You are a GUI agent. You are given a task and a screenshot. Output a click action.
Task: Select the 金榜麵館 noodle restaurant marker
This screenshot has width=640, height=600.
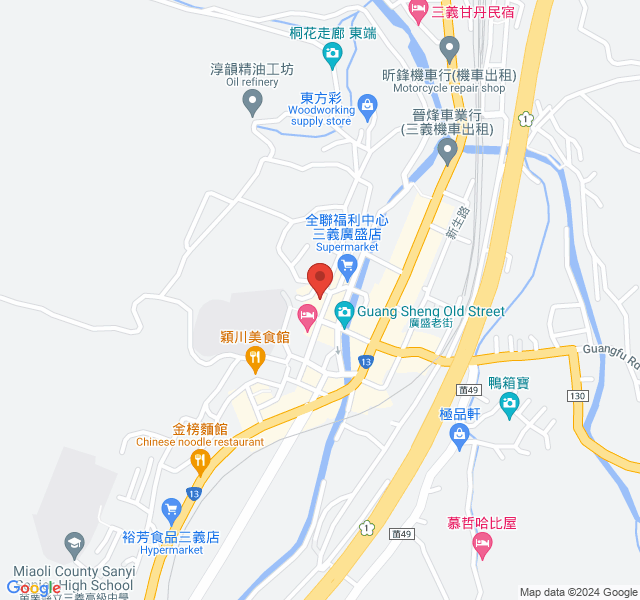point(200,460)
